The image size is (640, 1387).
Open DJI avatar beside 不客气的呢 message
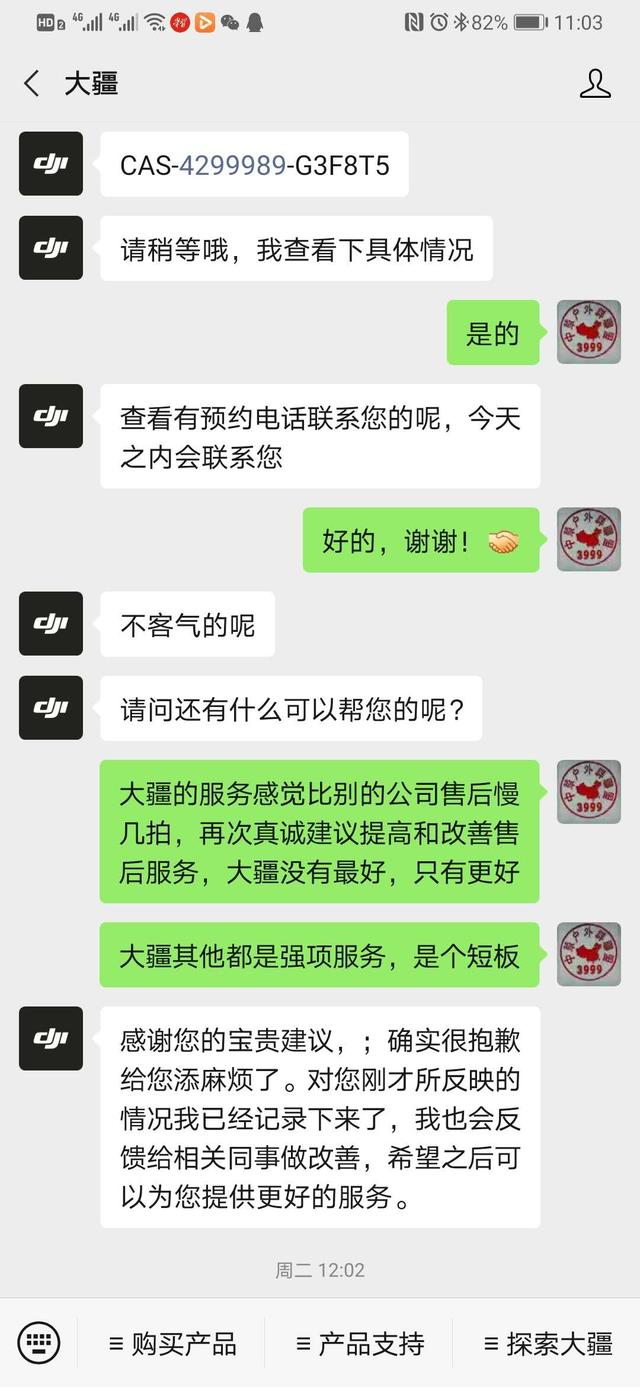click(51, 624)
